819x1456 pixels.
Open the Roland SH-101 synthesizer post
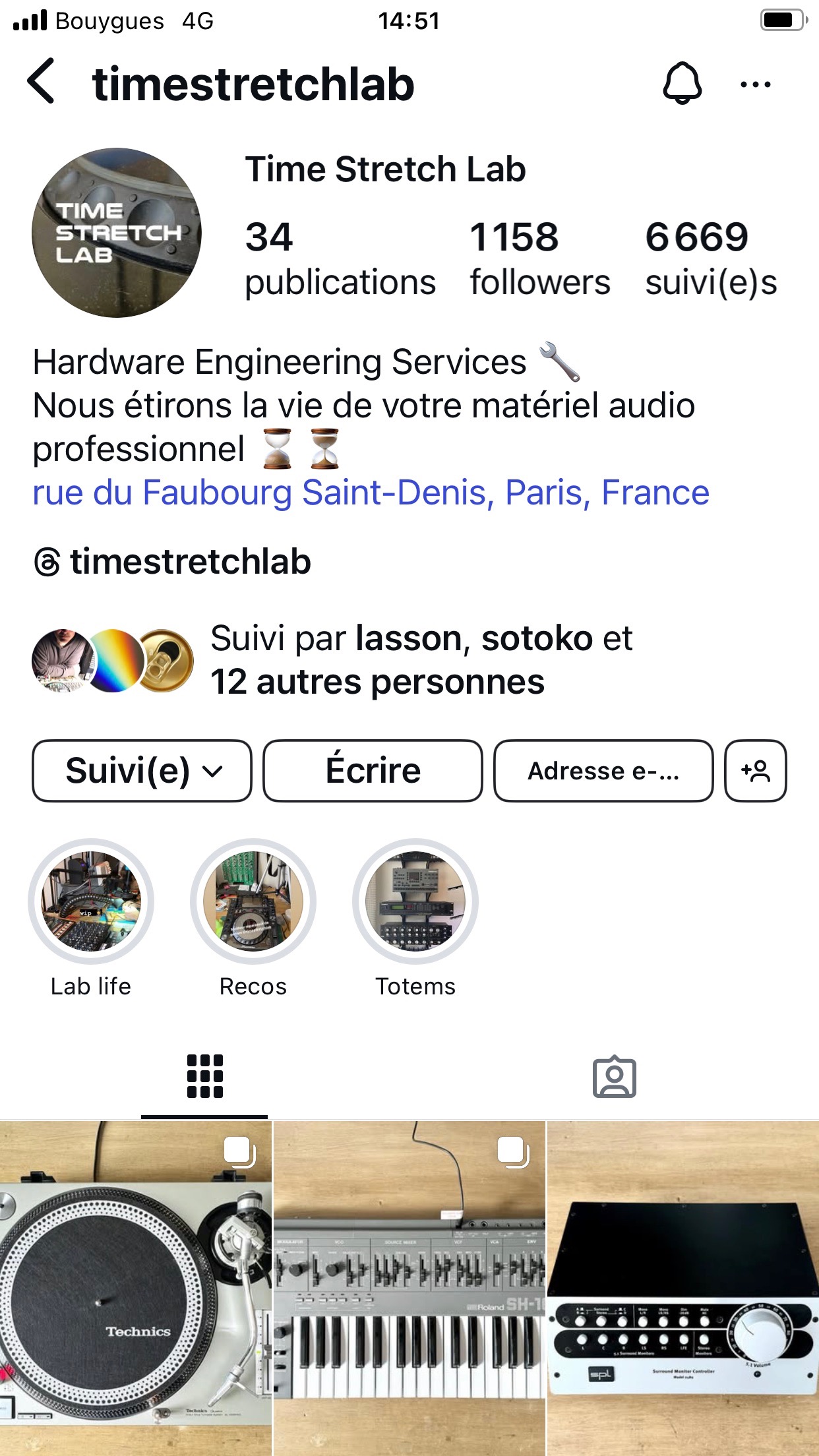tap(409, 1289)
